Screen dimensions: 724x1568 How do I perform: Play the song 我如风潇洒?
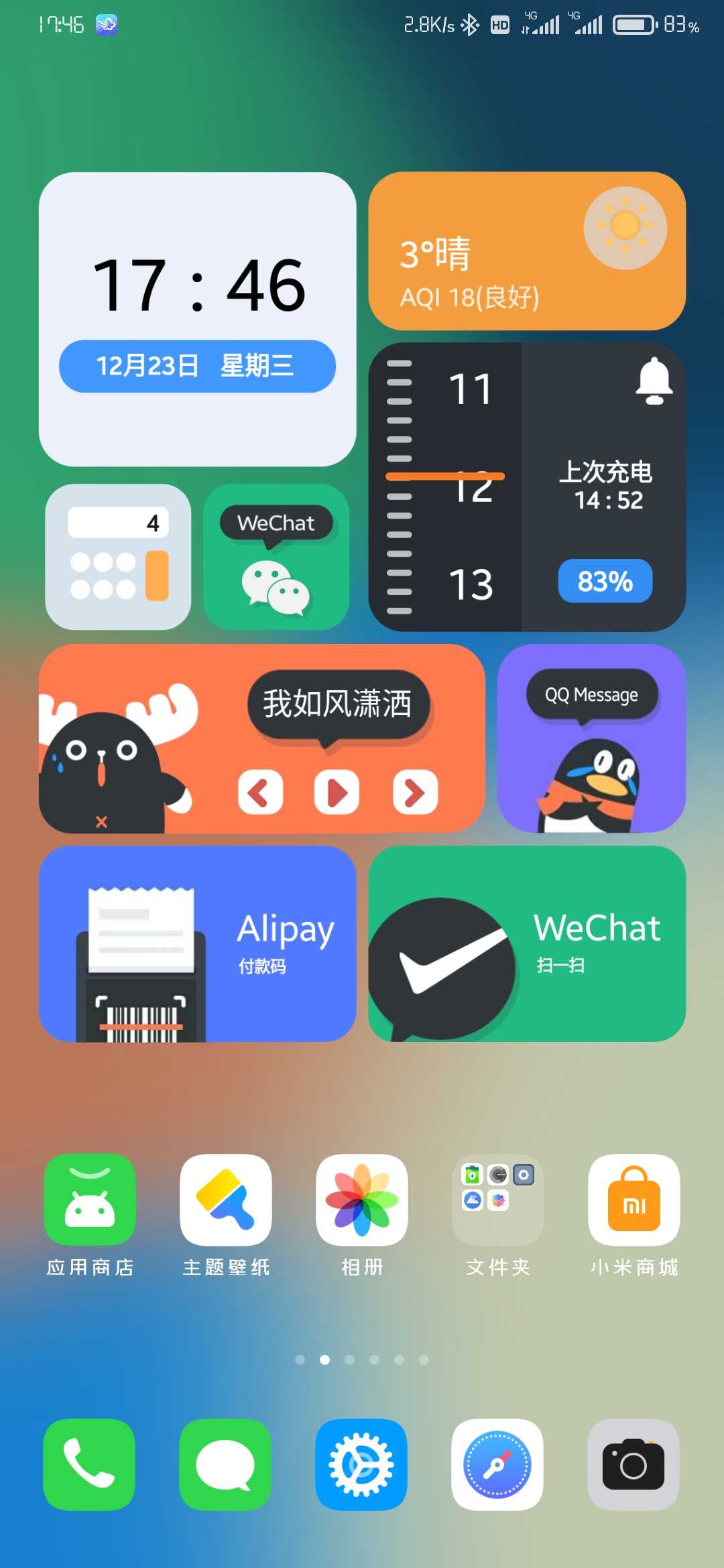click(x=337, y=793)
